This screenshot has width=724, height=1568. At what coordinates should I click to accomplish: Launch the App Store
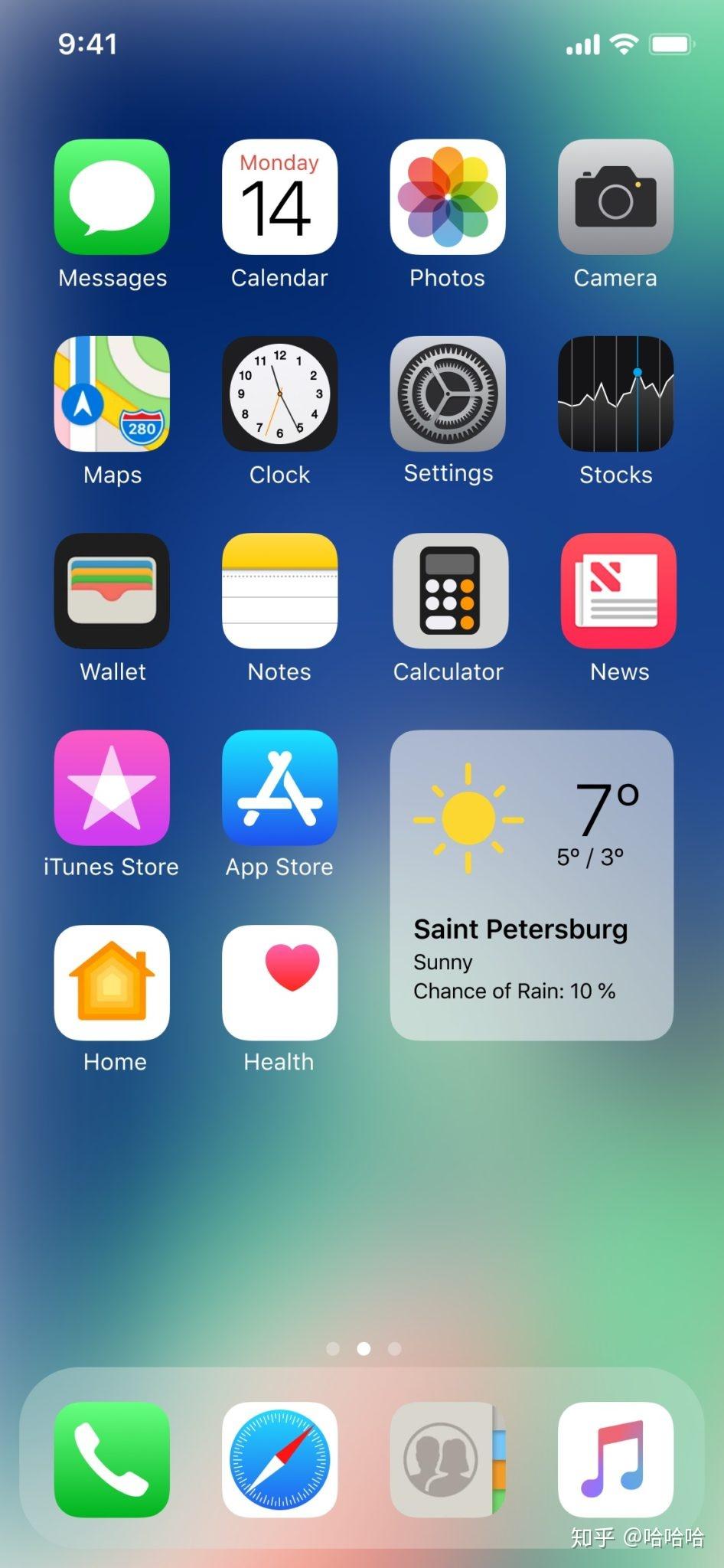tap(279, 787)
